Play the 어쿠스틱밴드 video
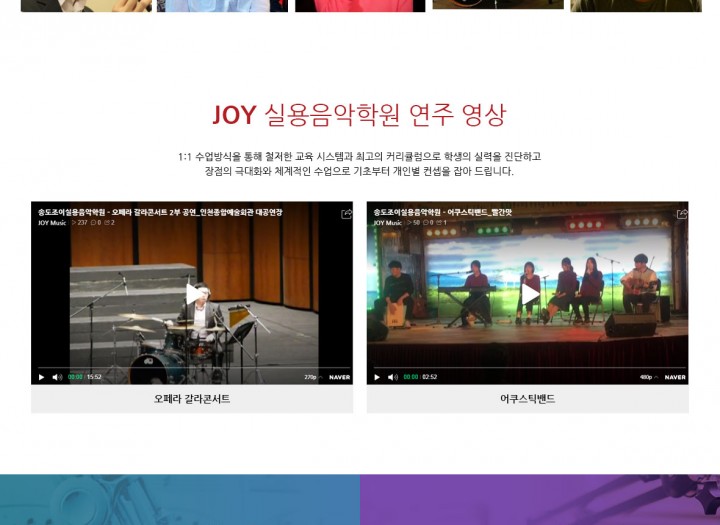Image resolution: width=720 pixels, height=525 pixels. (528, 294)
